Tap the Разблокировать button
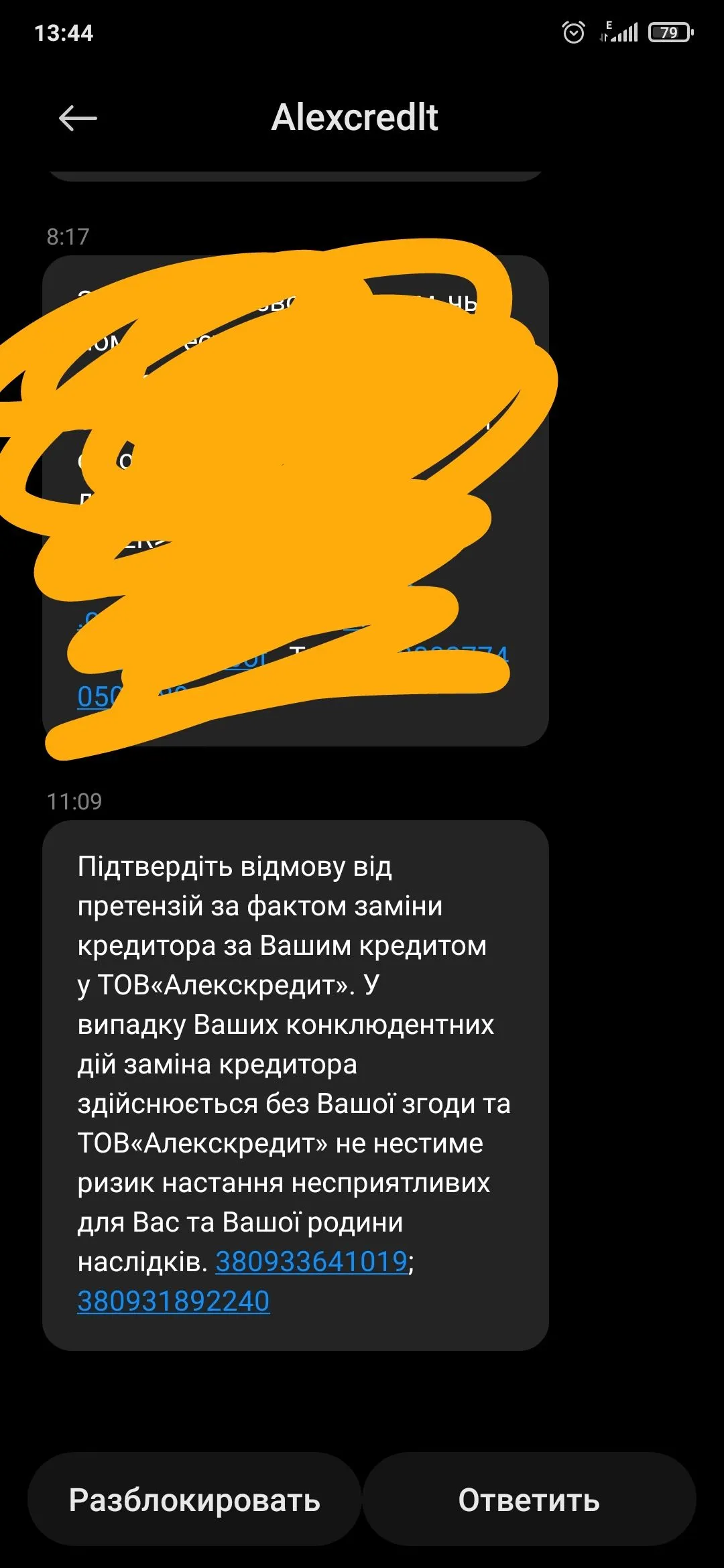This screenshot has width=724, height=1568. tap(194, 1499)
